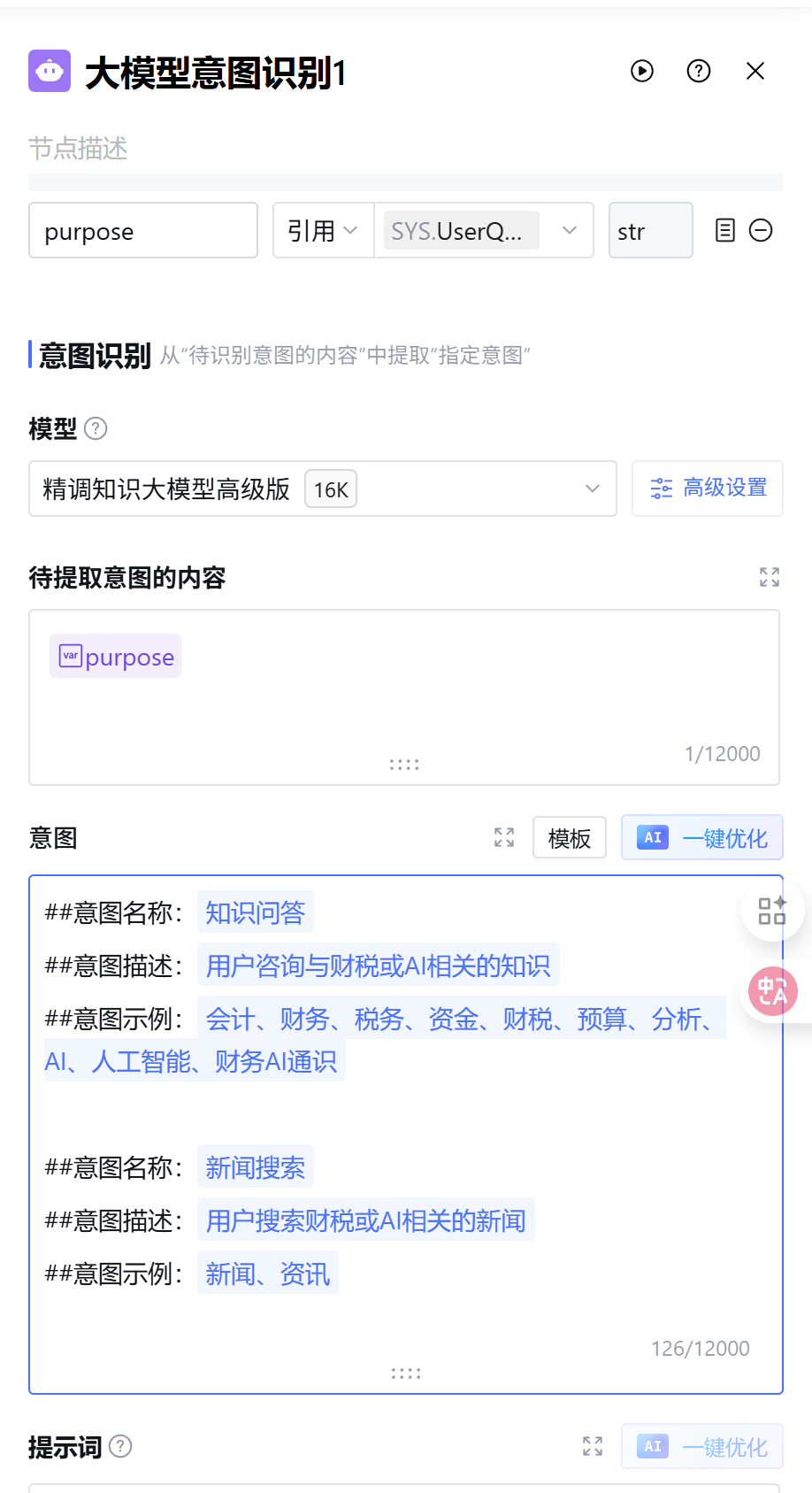The height and width of the screenshot is (1493, 812).
Task: Expand the 意图 editor to fullscreen
Action: tap(504, 837)
